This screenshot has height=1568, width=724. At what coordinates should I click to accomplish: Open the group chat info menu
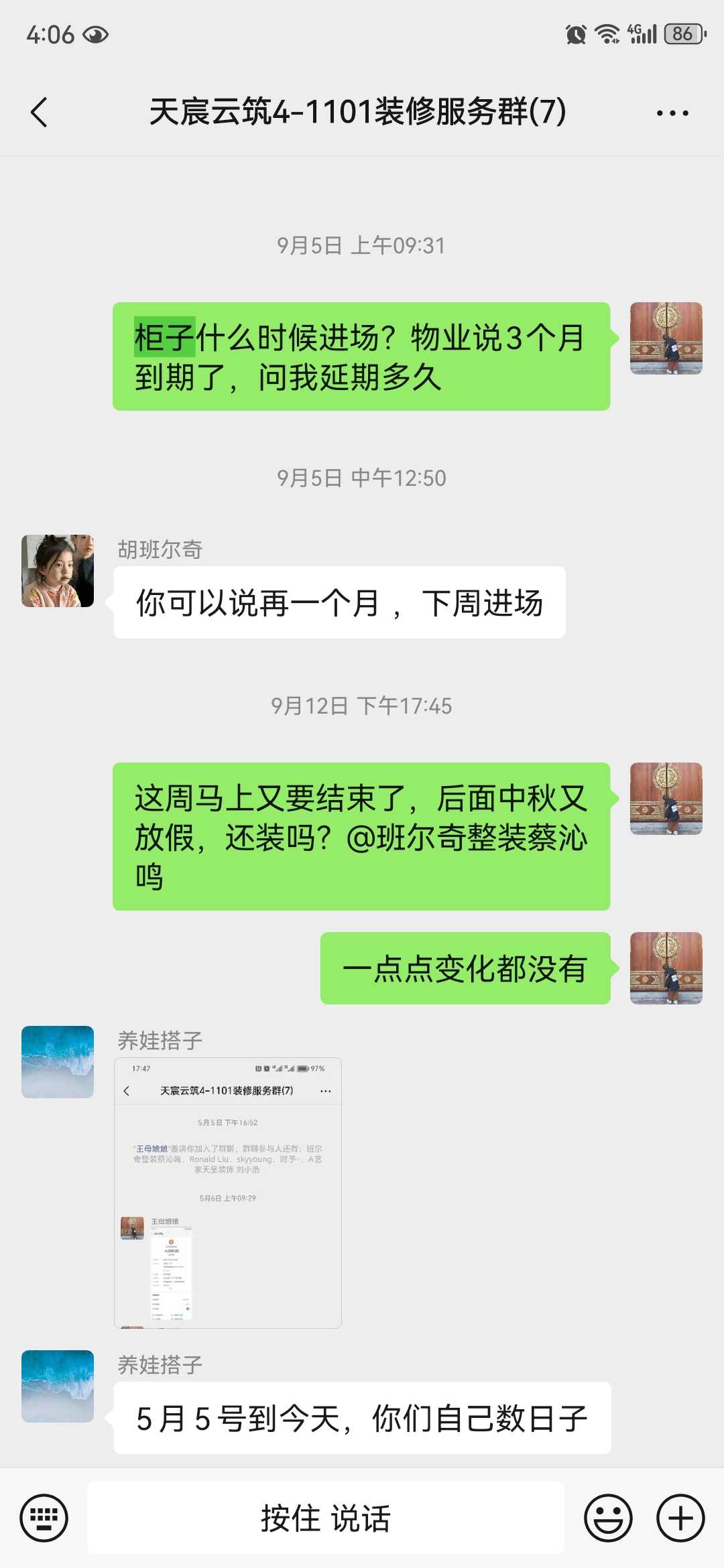point(672,113)
